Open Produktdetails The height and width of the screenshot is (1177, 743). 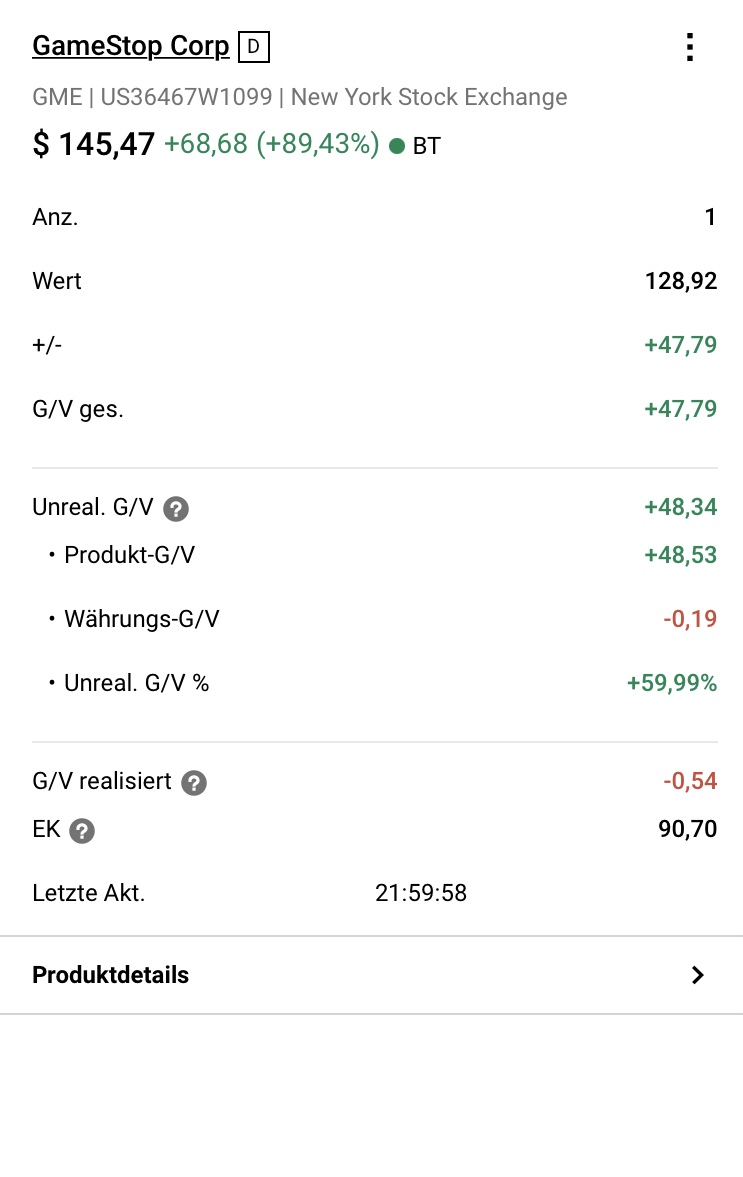coord(370,975)
